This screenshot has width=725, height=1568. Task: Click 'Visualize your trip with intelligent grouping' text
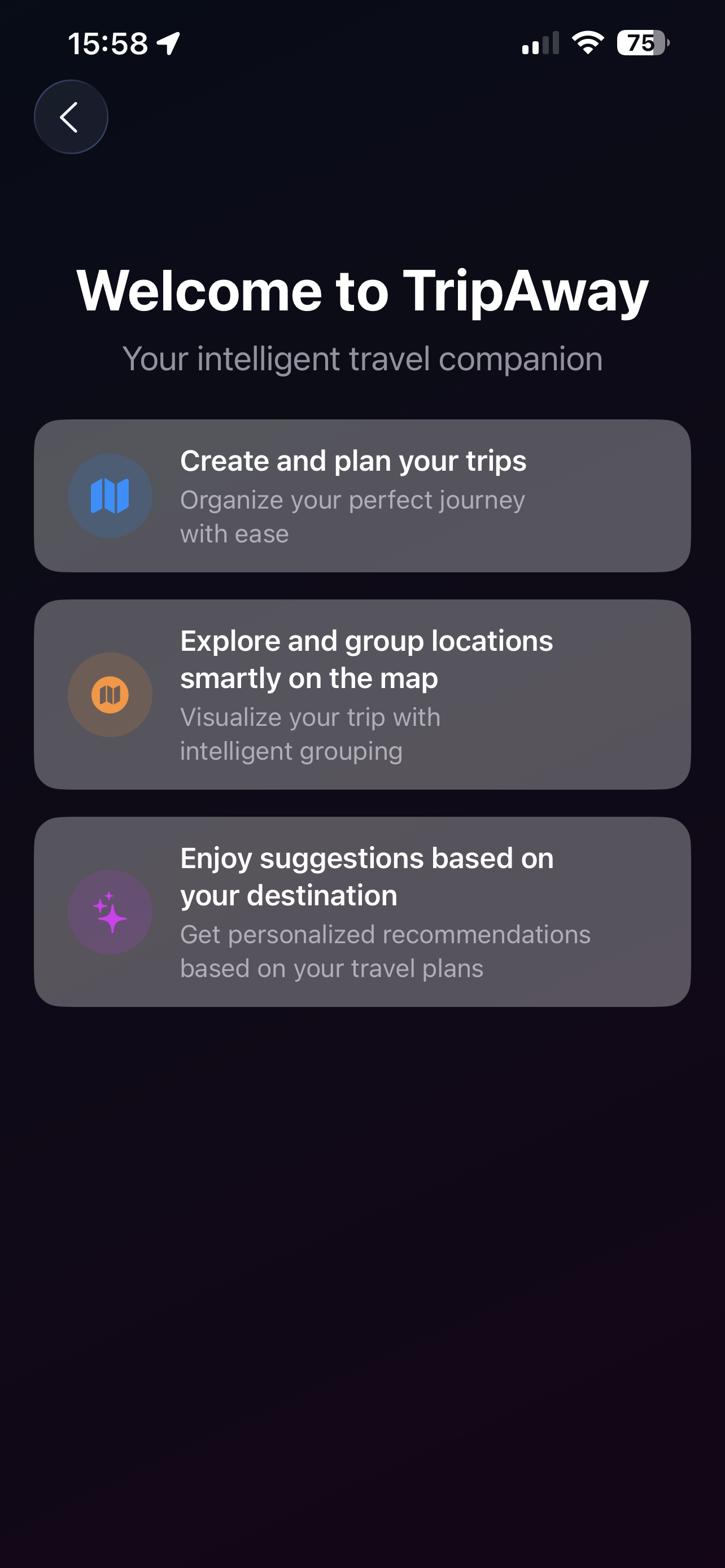310,733
